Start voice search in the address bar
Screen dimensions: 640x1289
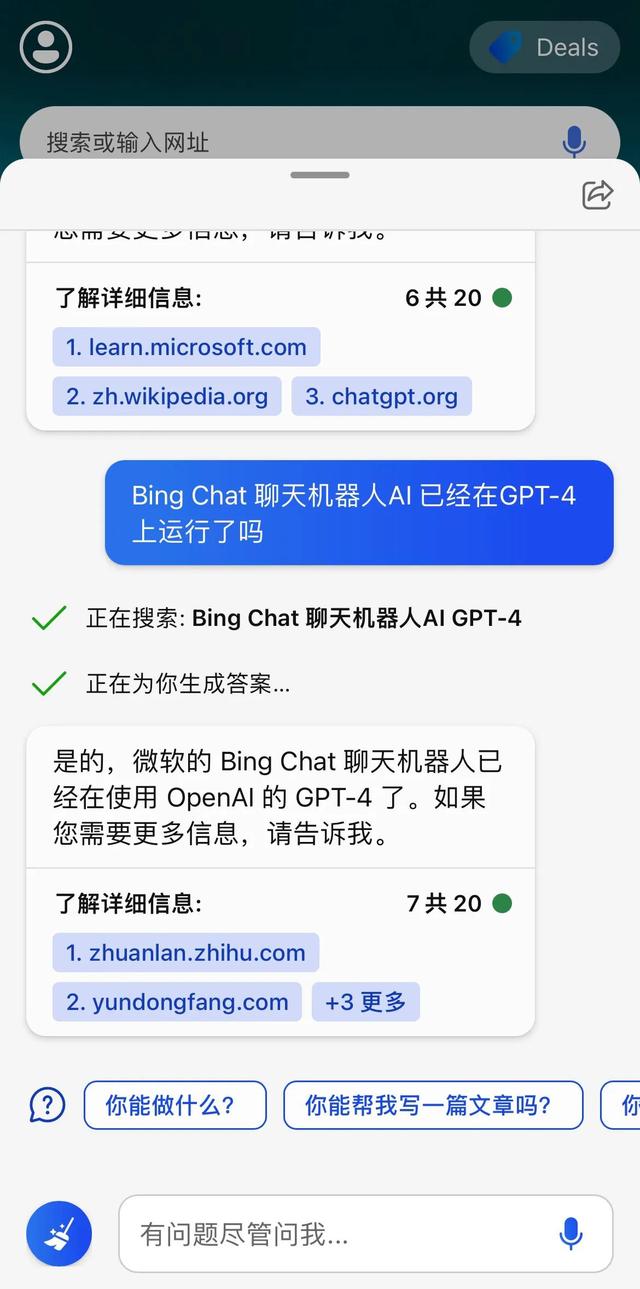(574, 142)
